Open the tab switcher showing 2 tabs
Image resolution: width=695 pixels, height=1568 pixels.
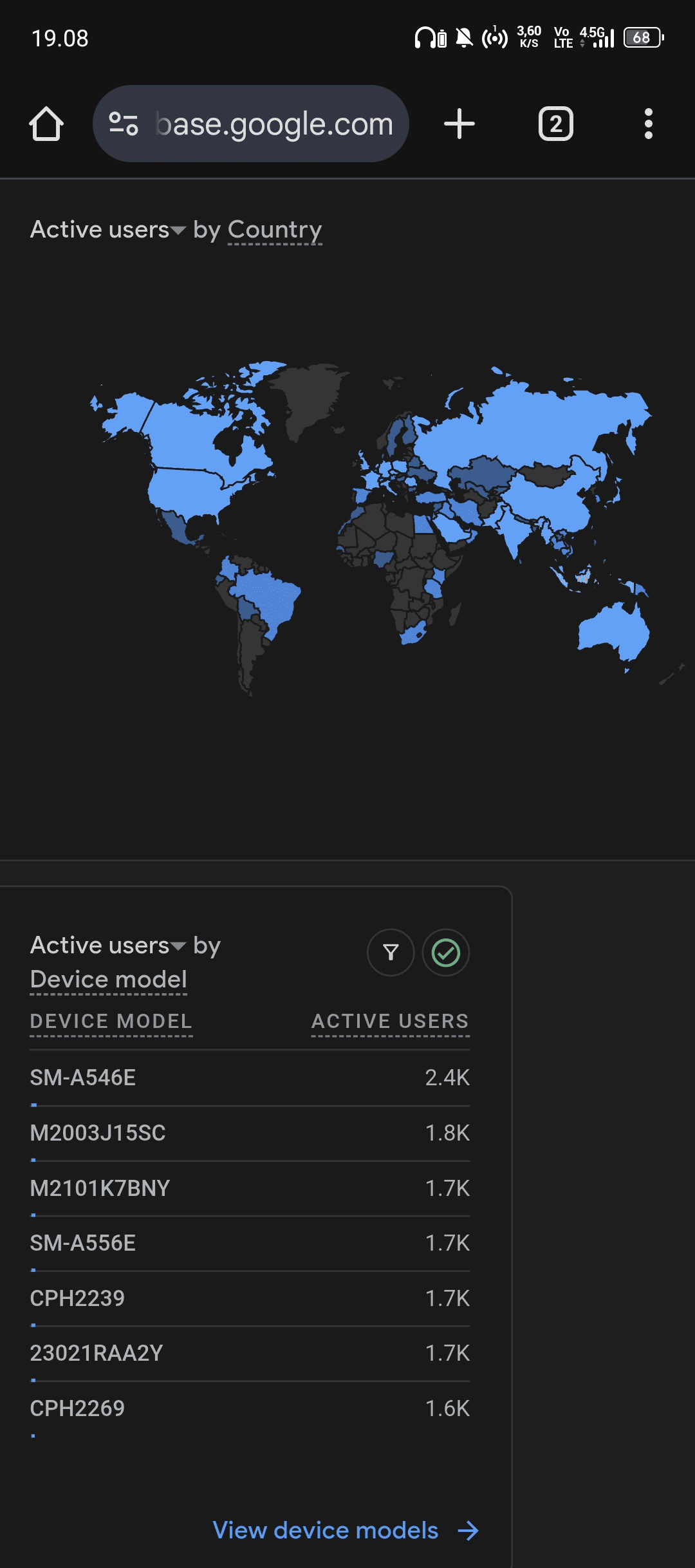coord(556,124)
